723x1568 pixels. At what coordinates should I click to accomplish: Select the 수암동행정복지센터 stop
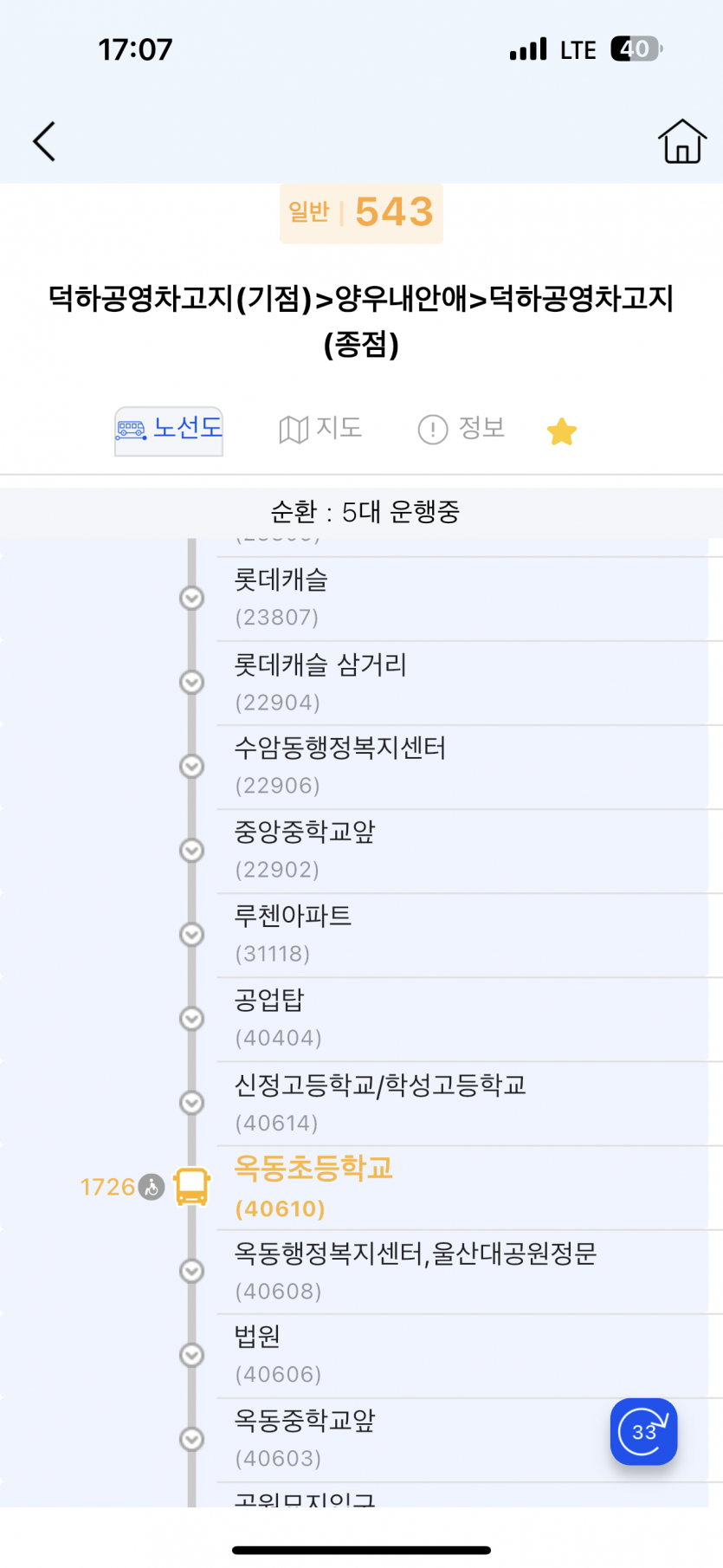coord(469,768)
